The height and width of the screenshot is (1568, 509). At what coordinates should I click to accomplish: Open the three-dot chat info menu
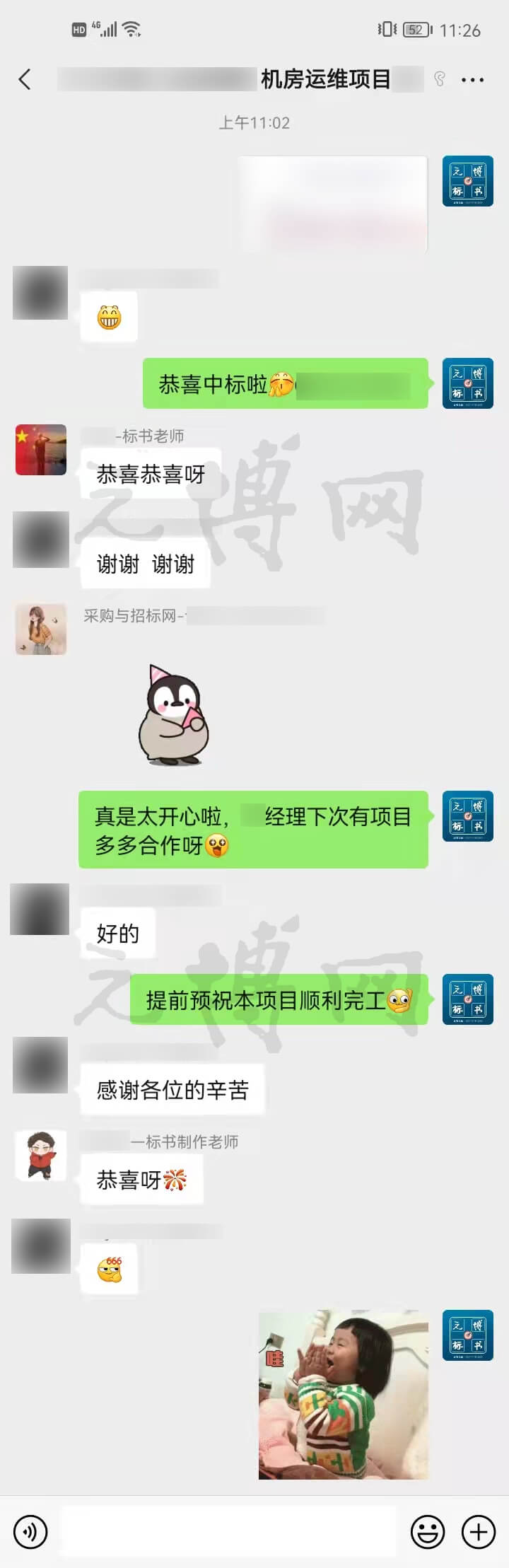click(472, 80)
